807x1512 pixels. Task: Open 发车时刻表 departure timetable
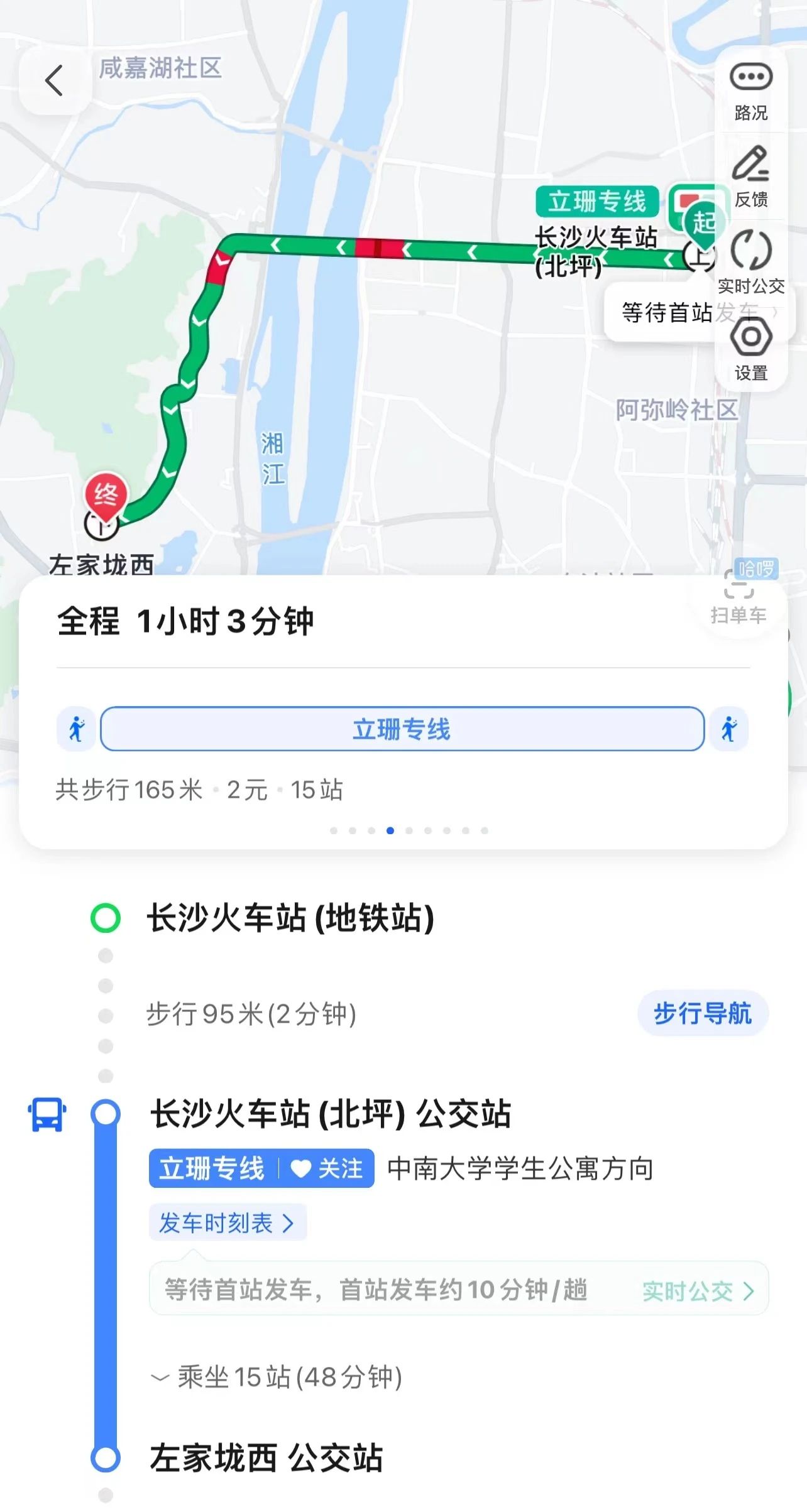pos(227,1223)
